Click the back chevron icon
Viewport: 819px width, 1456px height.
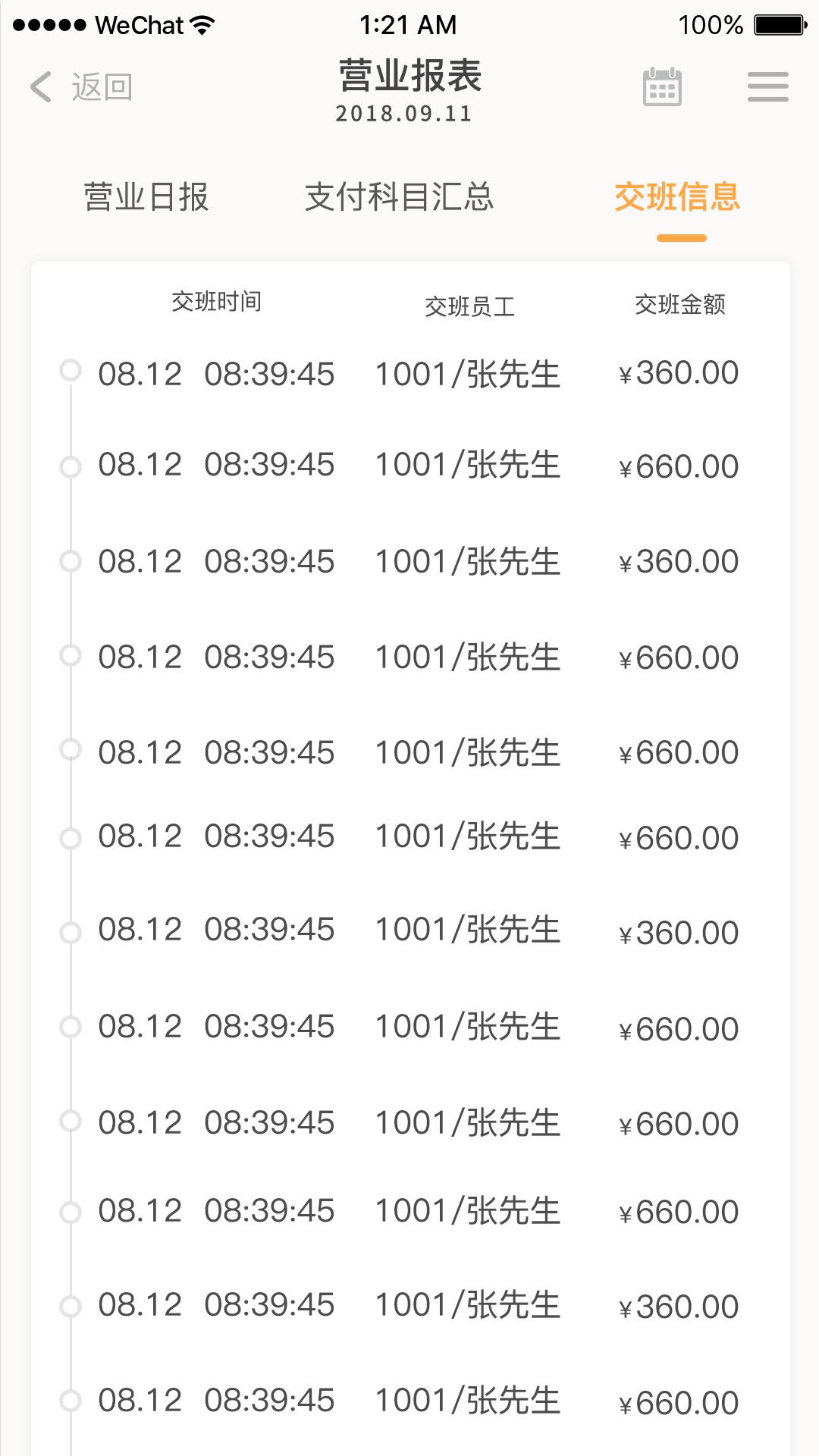tap(39, 86)
